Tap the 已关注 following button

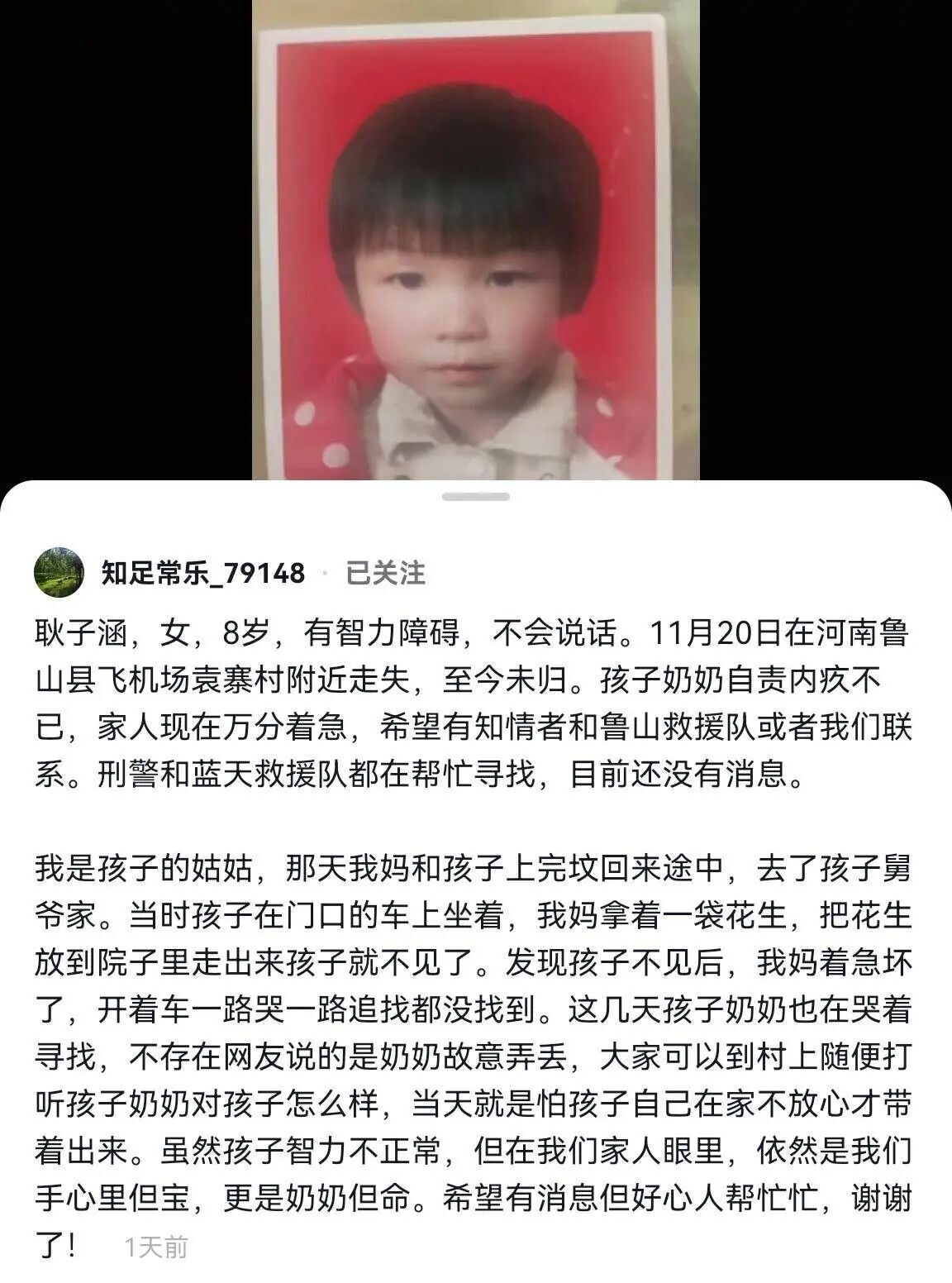pos(385,572)
